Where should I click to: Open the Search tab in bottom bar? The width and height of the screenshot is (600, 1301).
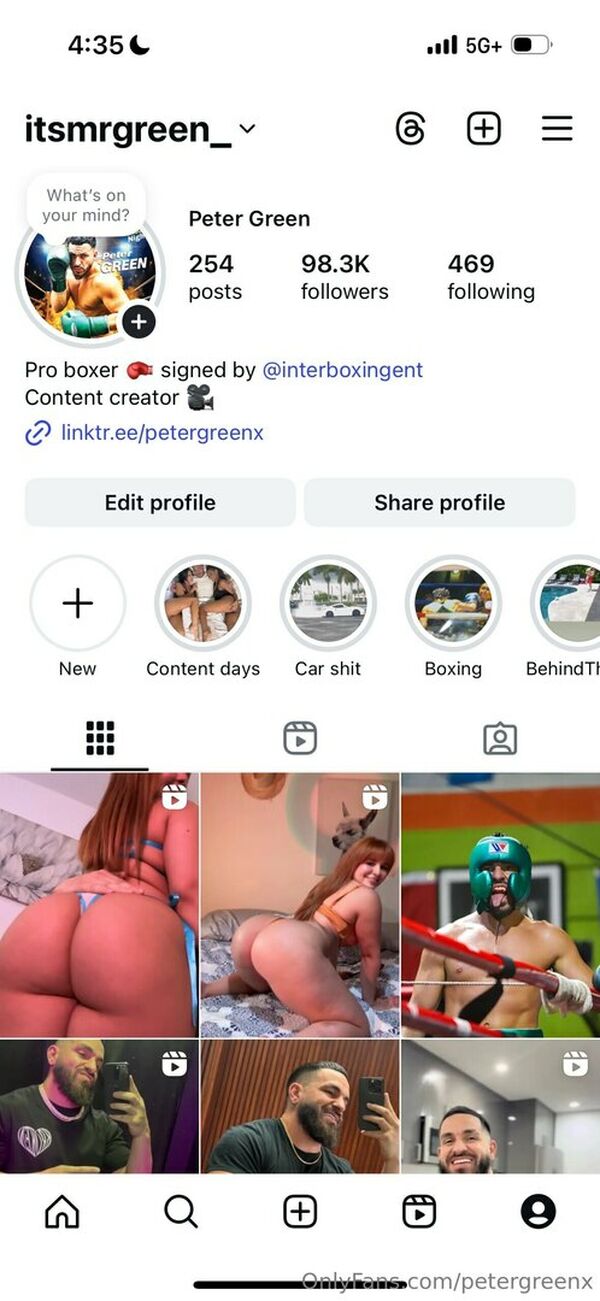coord(181,1212)
